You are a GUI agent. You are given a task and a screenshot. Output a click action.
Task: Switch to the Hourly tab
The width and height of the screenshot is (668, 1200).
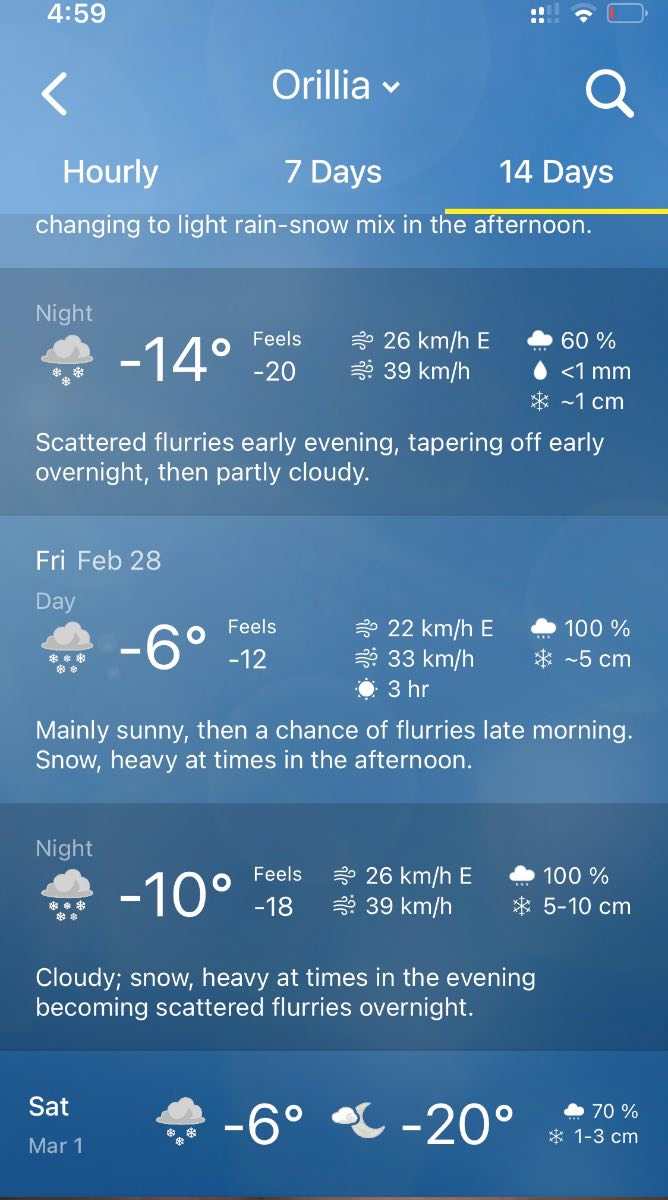click(x=110, y=172)
